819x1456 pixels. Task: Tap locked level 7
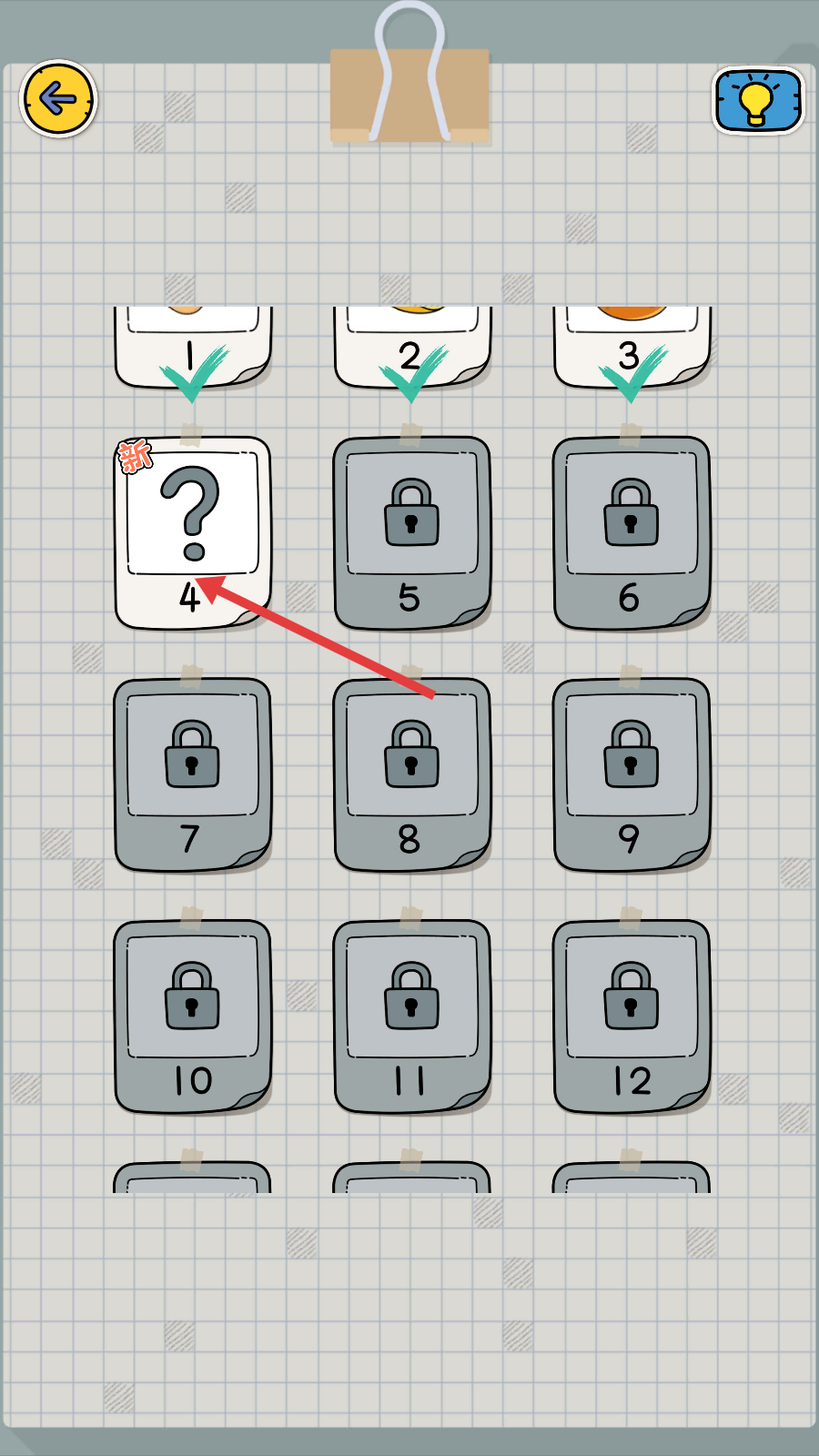point(192,773)
